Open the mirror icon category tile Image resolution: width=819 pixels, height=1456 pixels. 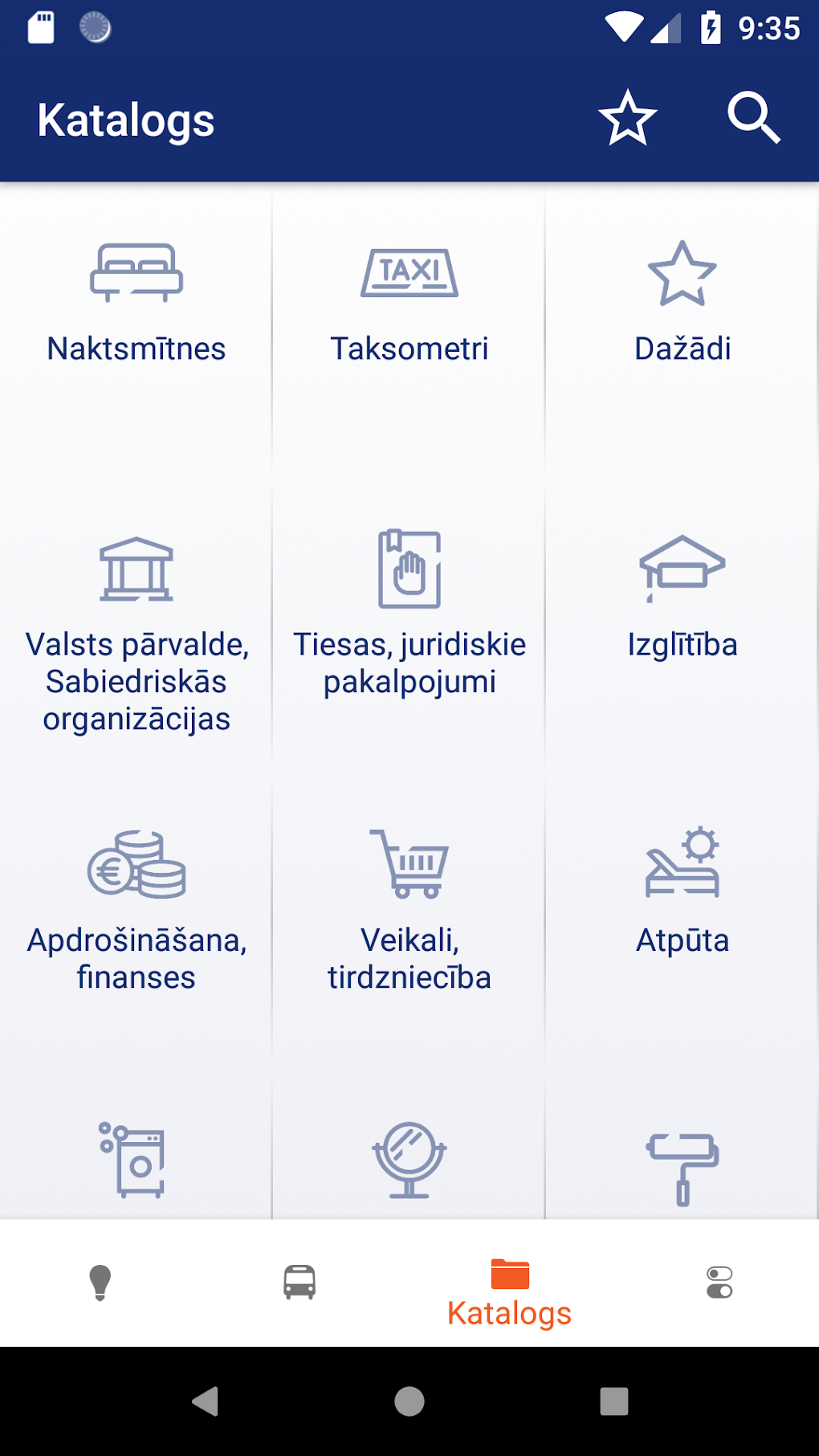pos(409,1160)
